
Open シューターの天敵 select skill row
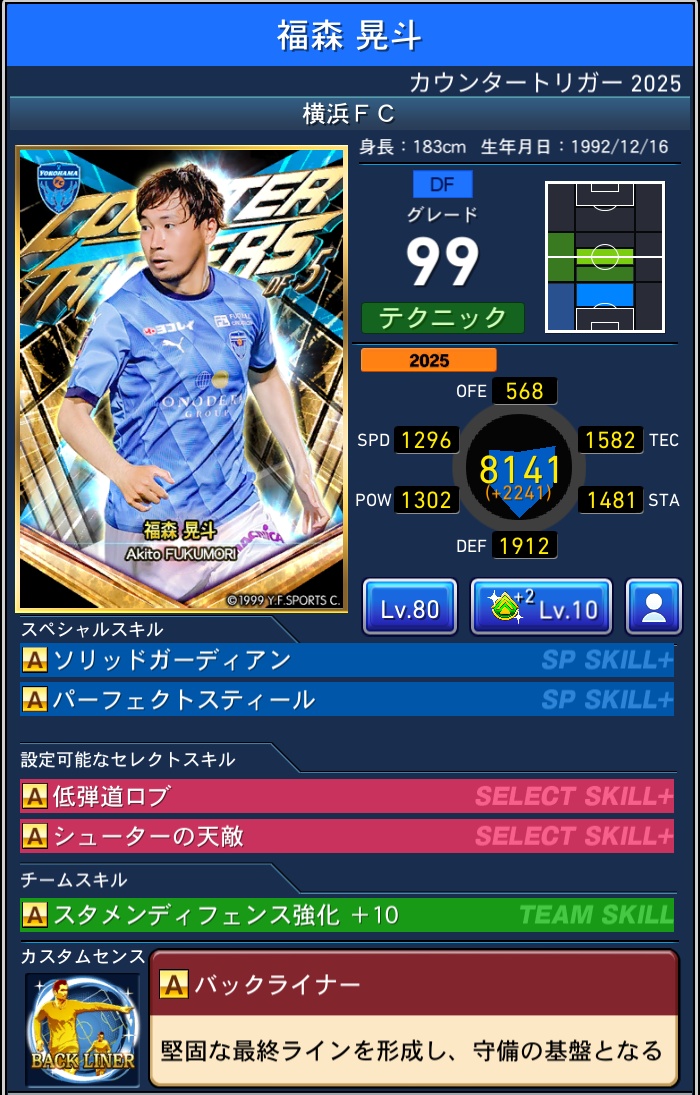click(x=346, y=836)
